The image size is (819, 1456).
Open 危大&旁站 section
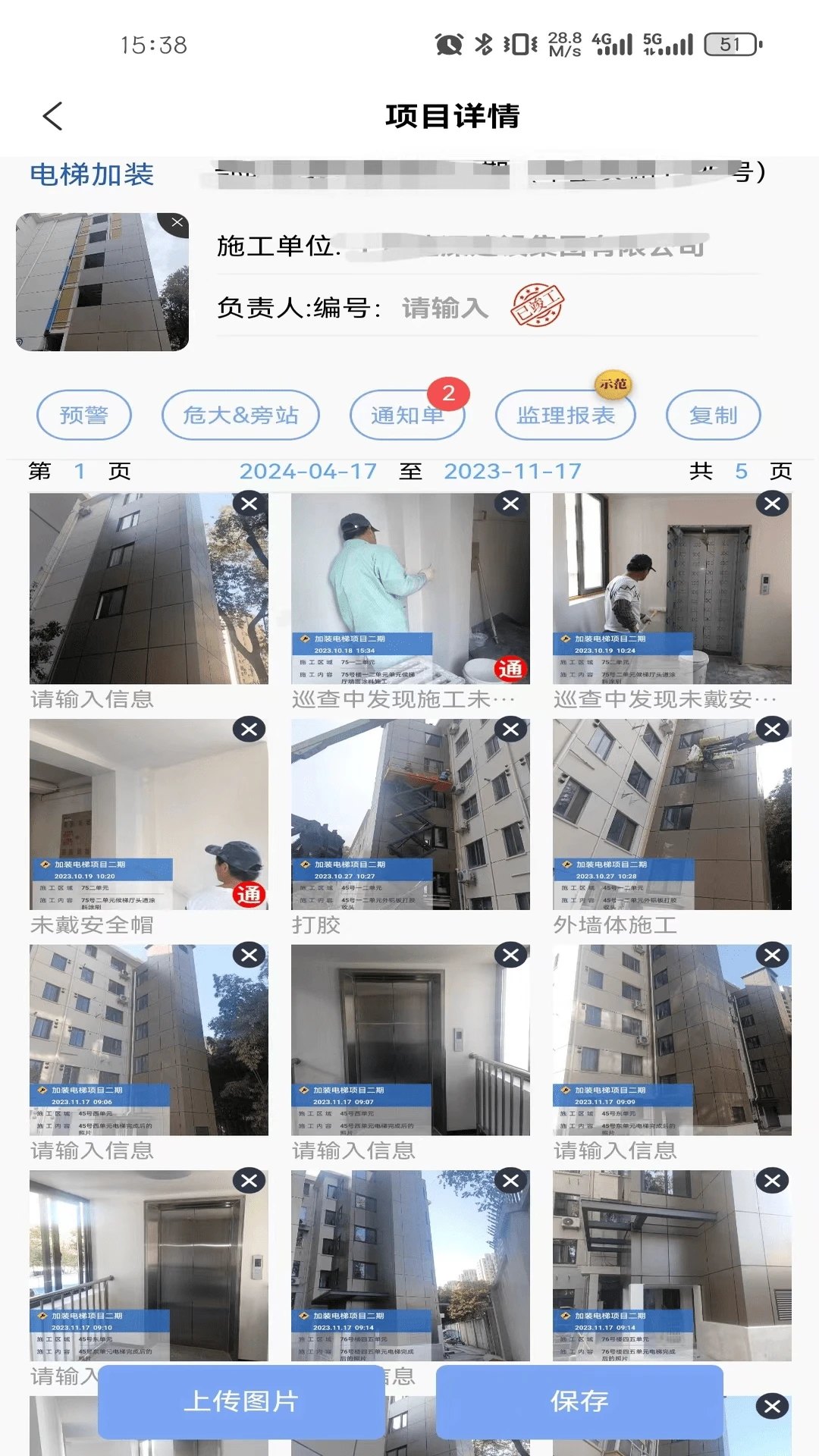pos(240,415)
